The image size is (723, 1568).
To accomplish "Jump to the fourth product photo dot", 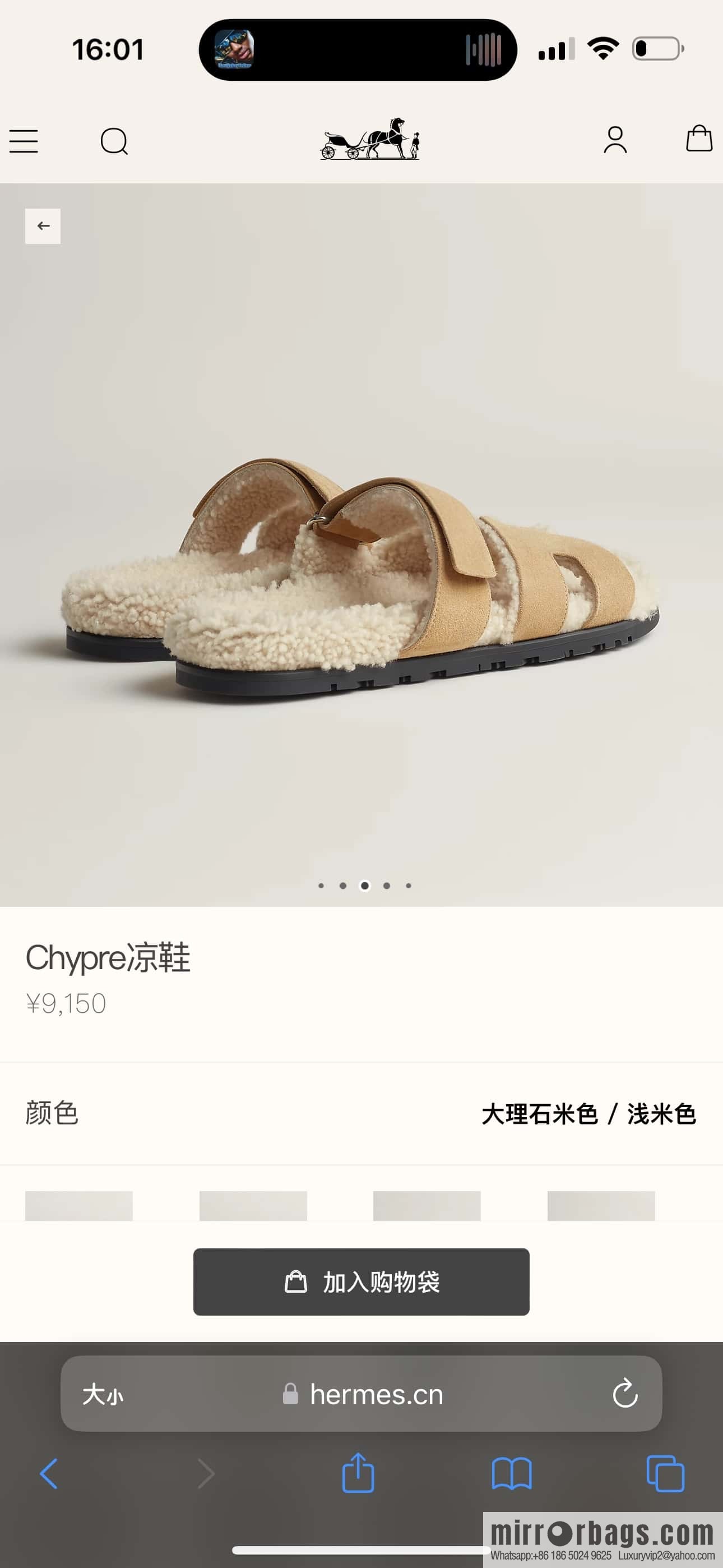I will click(387, 886).
